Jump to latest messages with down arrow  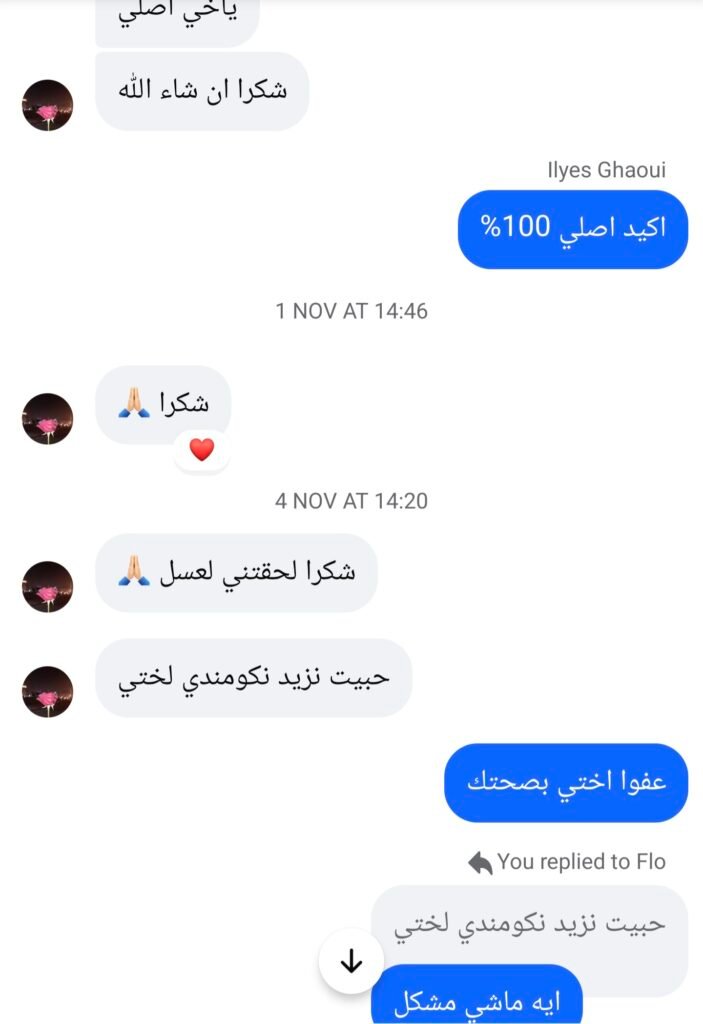pos(351,962)
